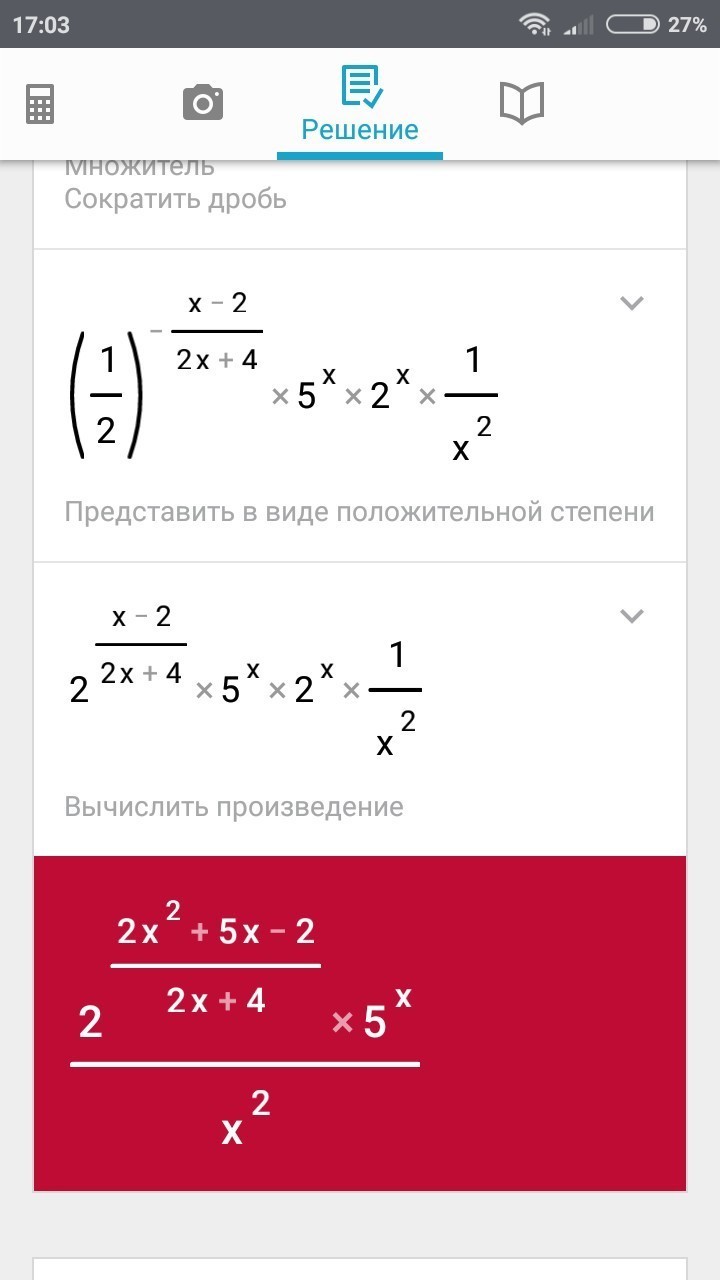
Task: Expand the Представить в виде положительной степени step
Action: coord(631,303)
